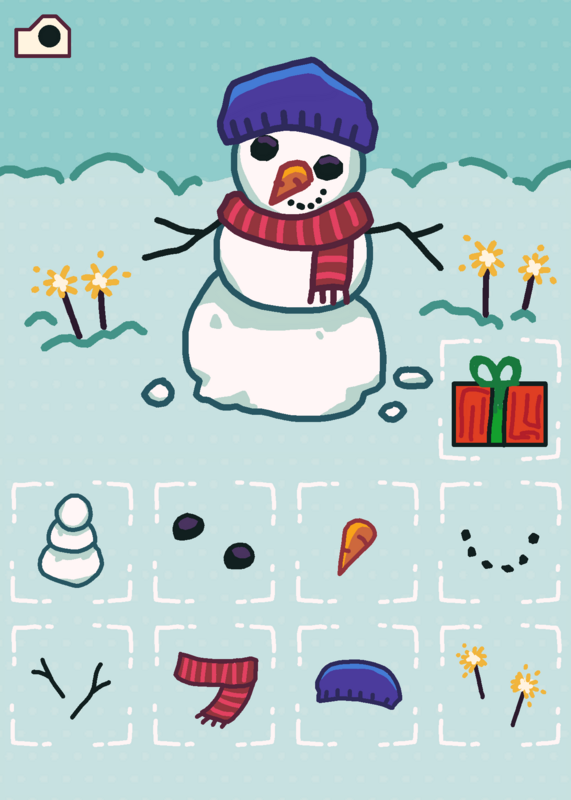Select the red gift box item
This screenshot has width=571, height=800.
coord(500,401)
